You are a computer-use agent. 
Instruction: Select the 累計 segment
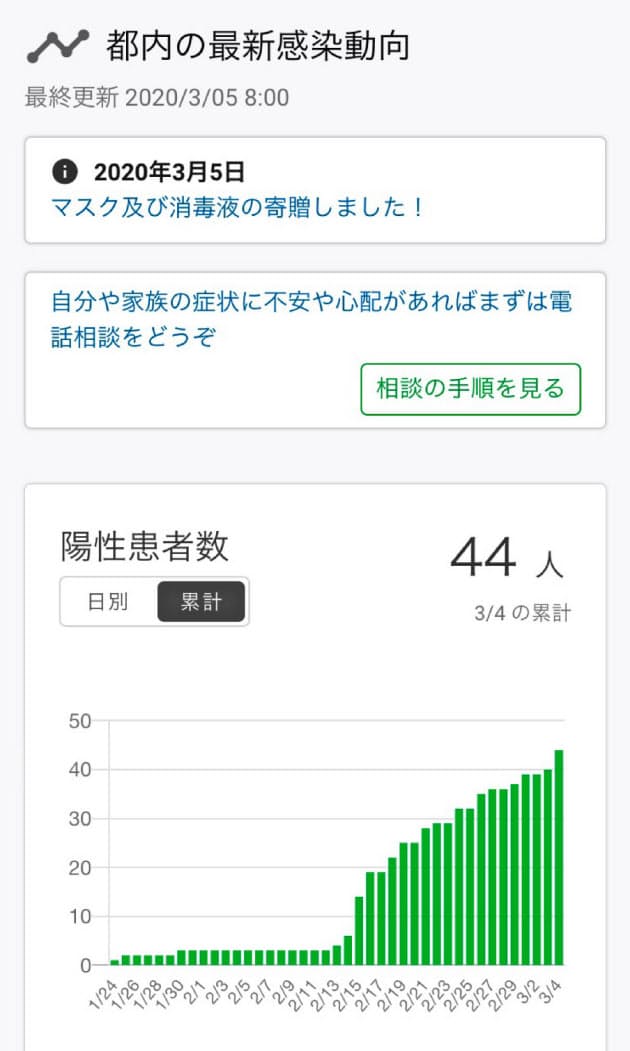coord(201,602)
